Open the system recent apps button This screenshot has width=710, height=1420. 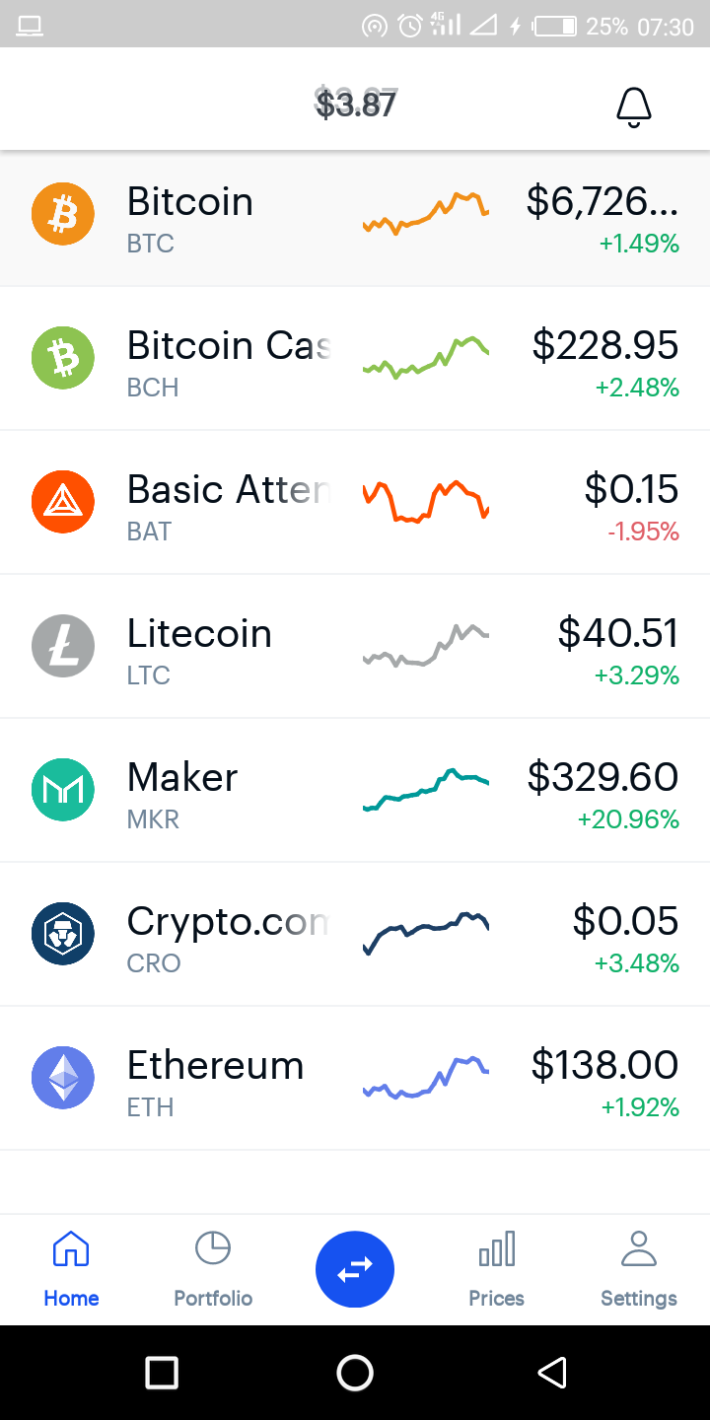pos(162,1372)
